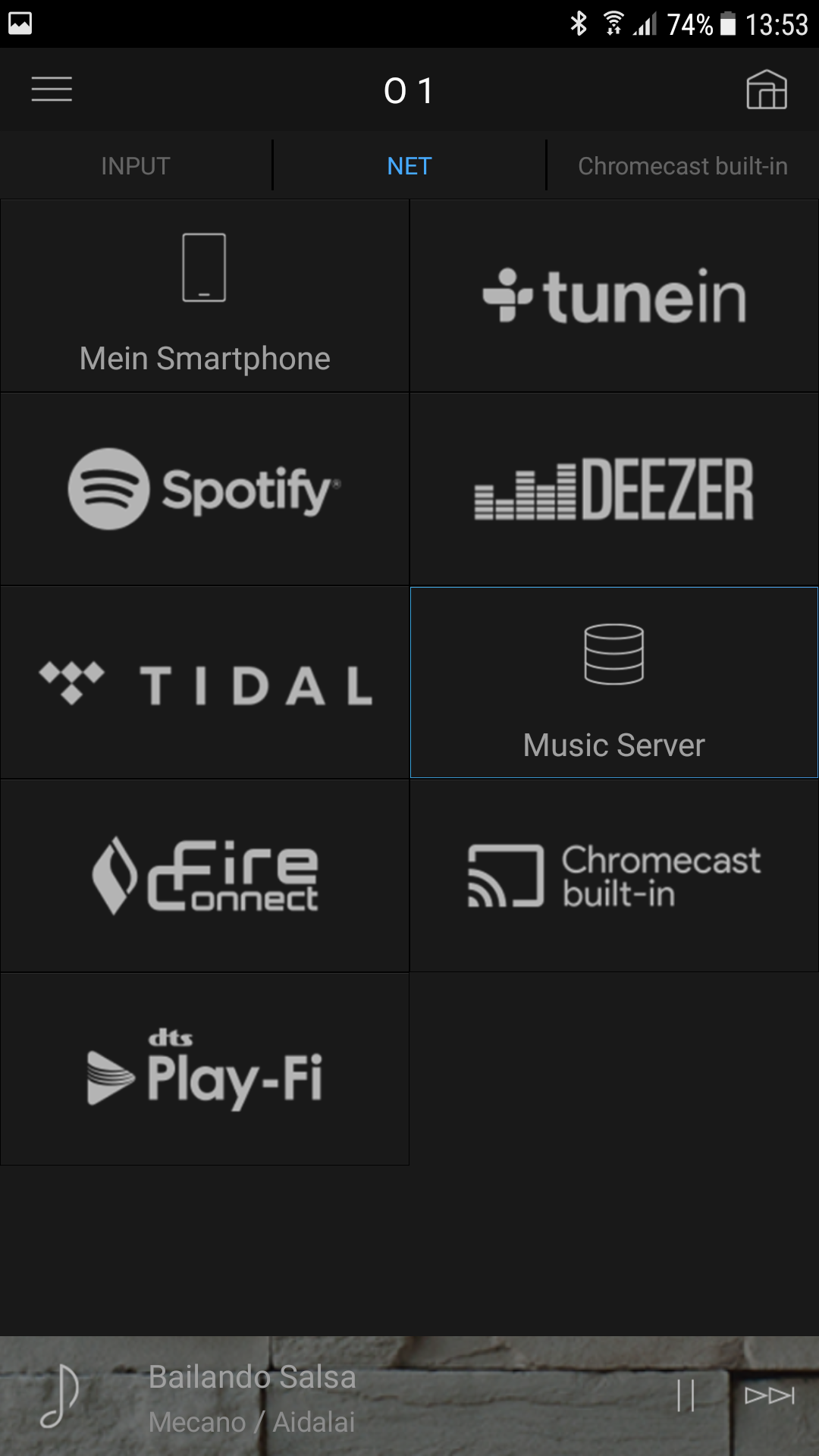Open DTS Play-Fi
This screenshot has width=819, height=1456.
(205, 1069)
